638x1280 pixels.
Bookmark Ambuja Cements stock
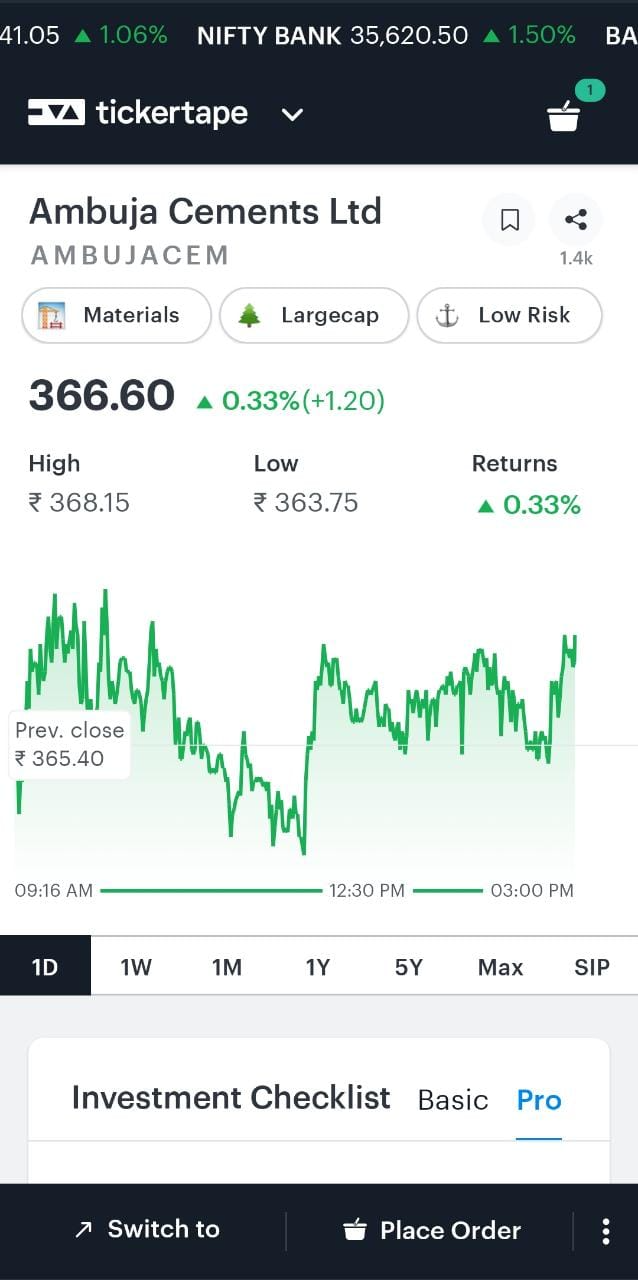509,220
